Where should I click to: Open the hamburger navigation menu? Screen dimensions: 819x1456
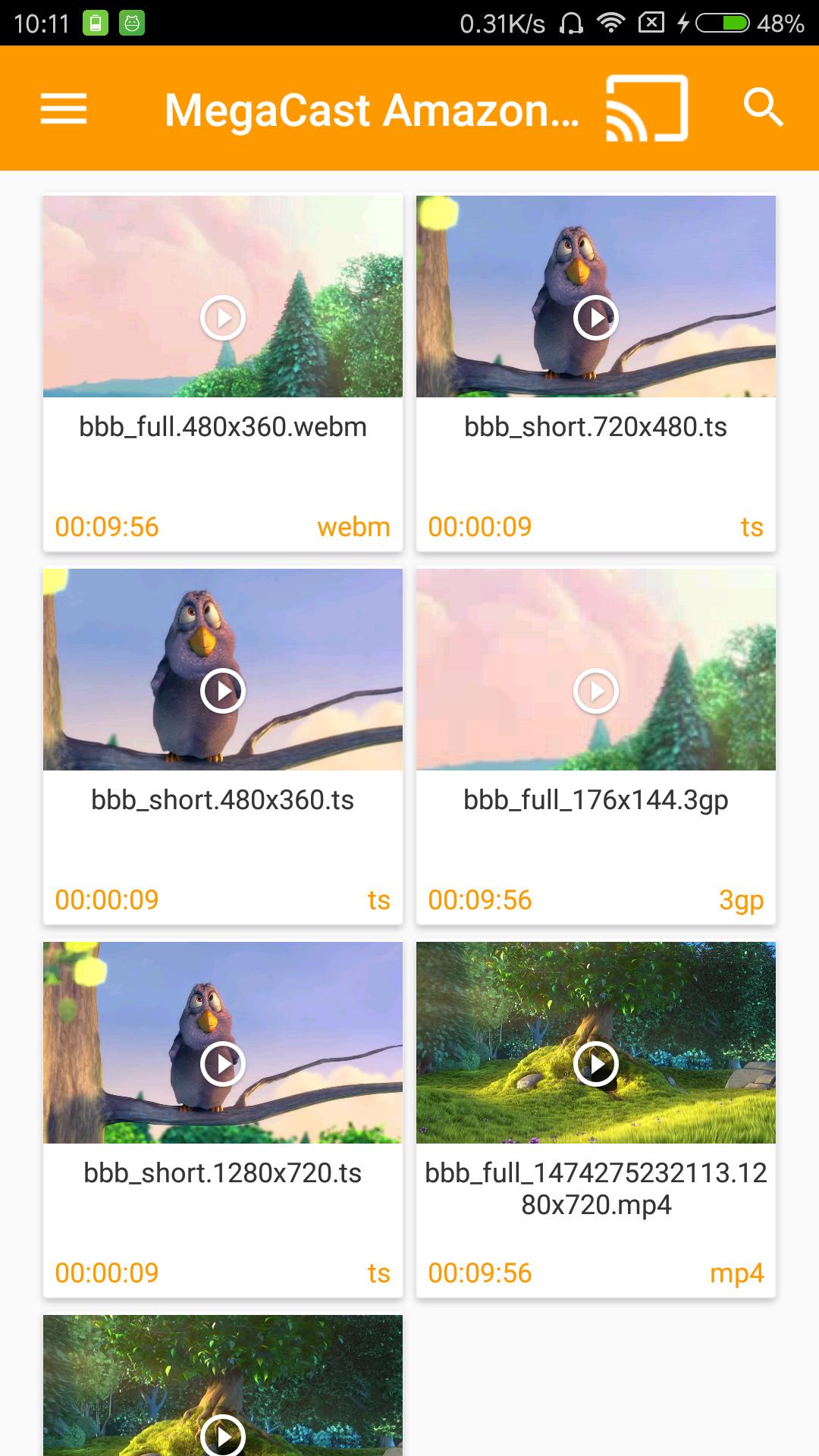point(64,108)
